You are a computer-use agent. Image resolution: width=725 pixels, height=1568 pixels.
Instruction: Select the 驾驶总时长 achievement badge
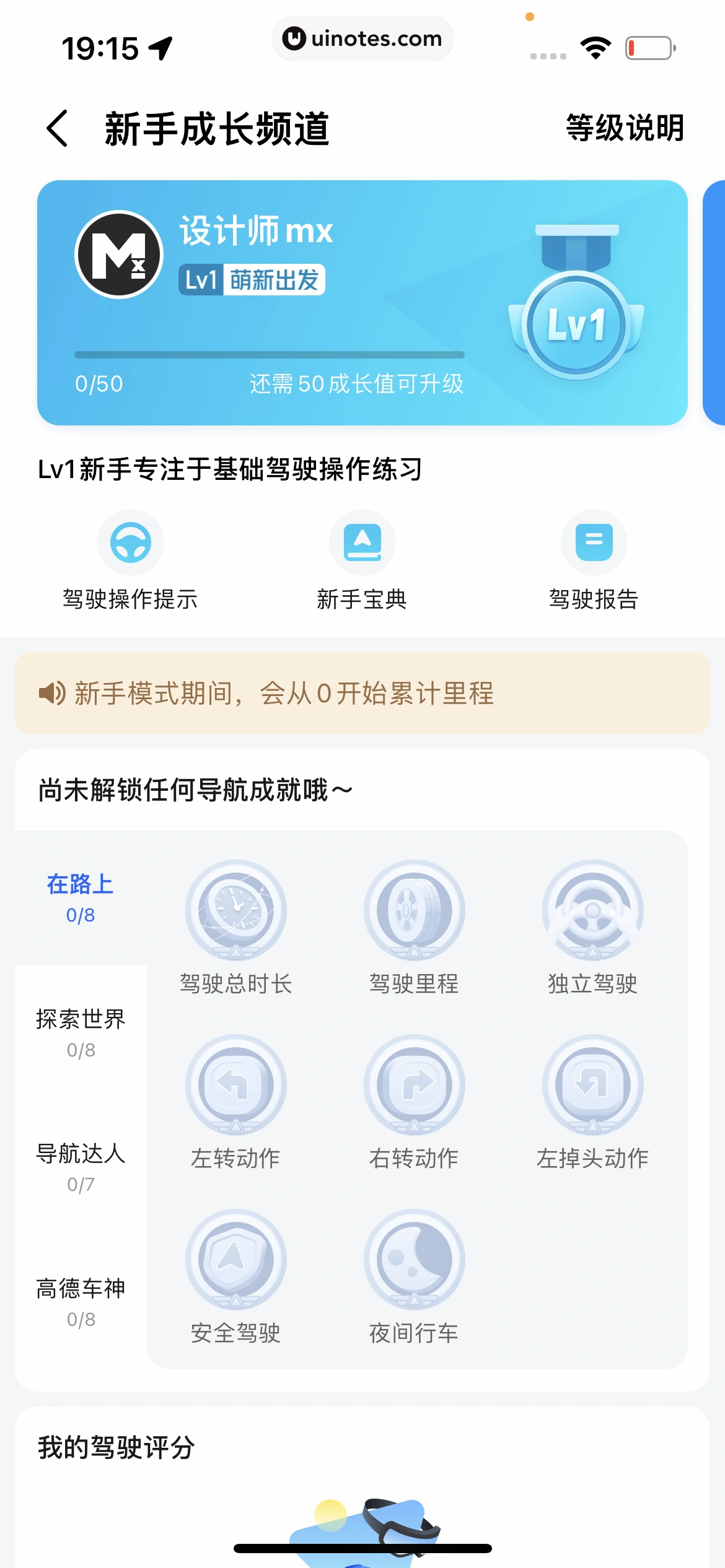click(x=236, y=910)
